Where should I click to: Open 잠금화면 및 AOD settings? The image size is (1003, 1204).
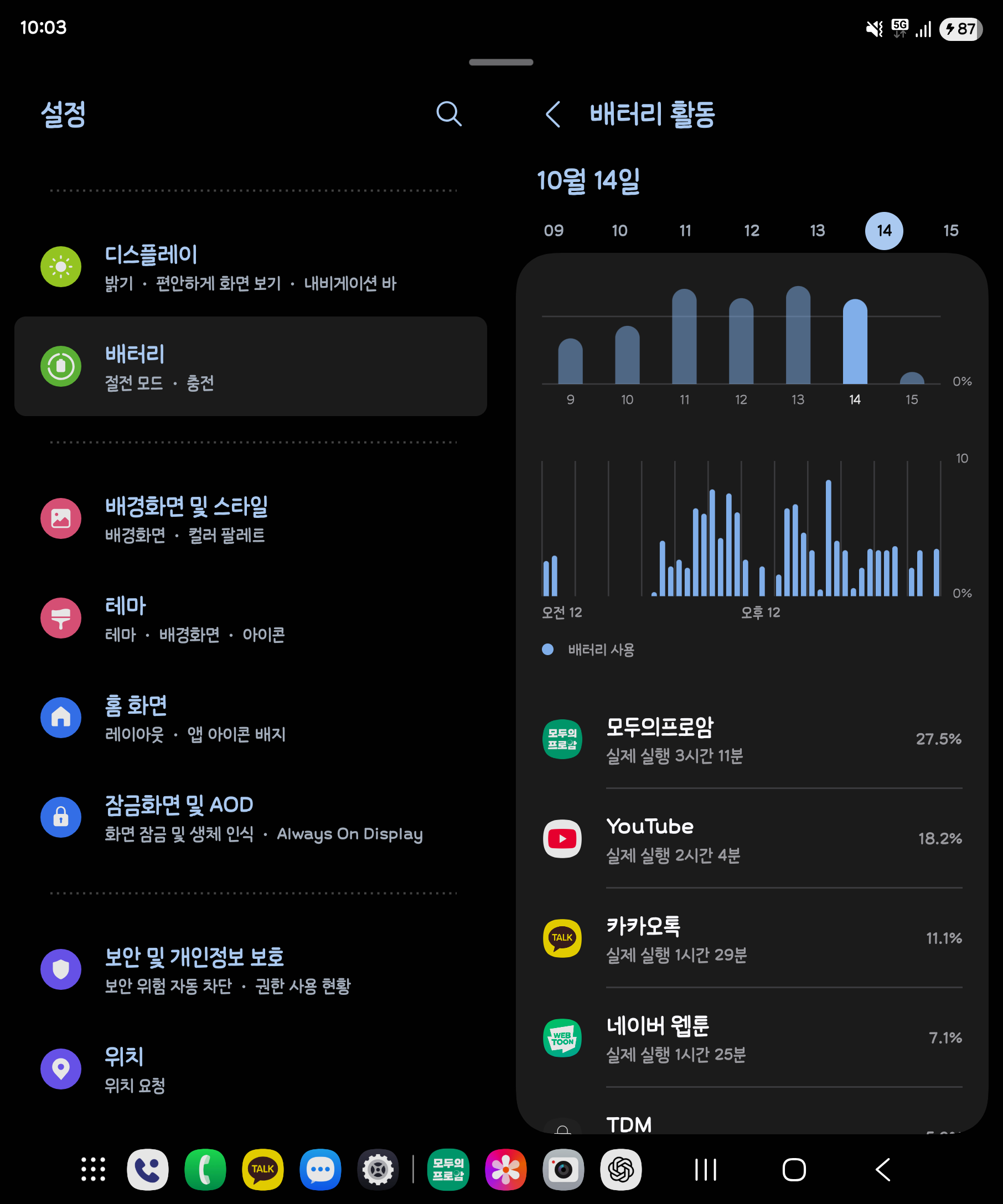[x=251, y=818]
